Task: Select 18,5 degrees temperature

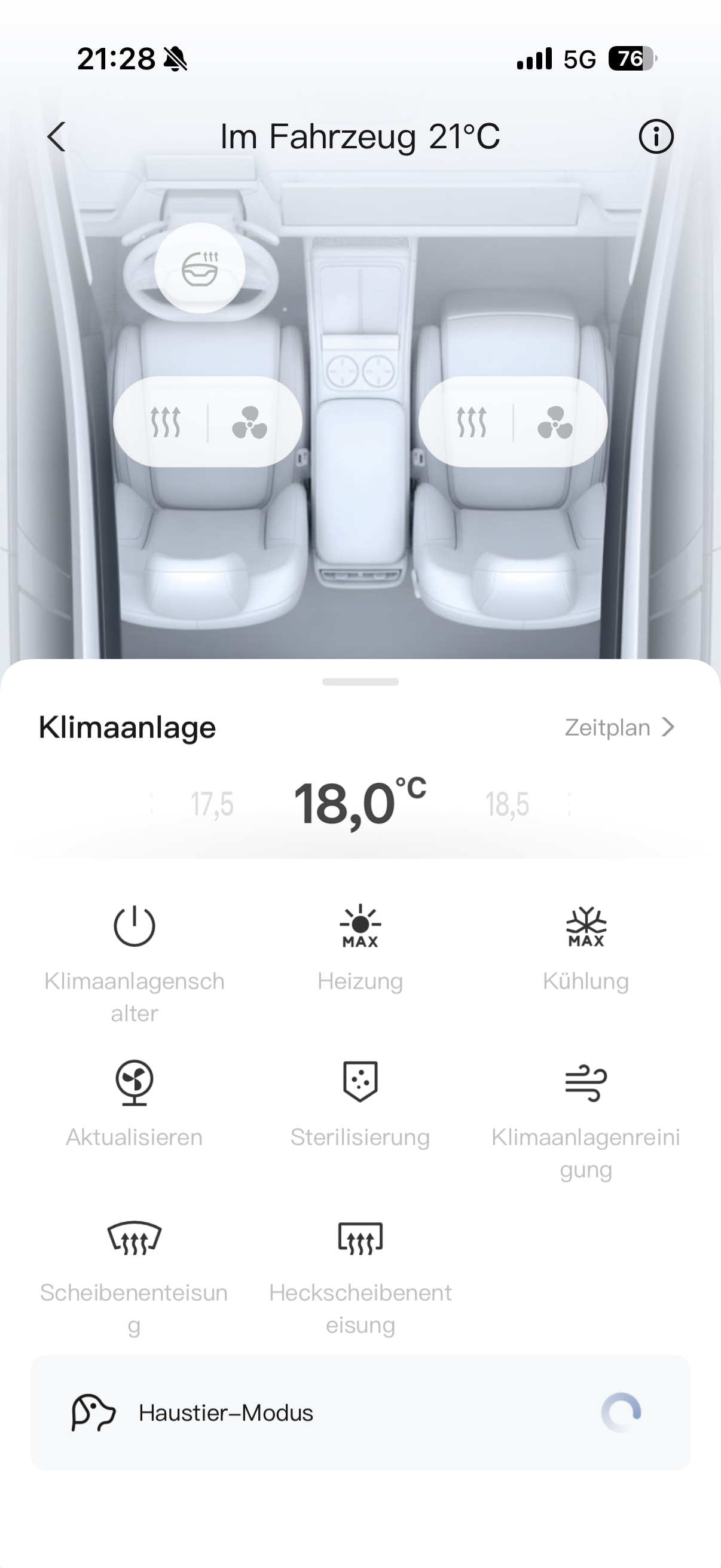Action: pos(507,804)
